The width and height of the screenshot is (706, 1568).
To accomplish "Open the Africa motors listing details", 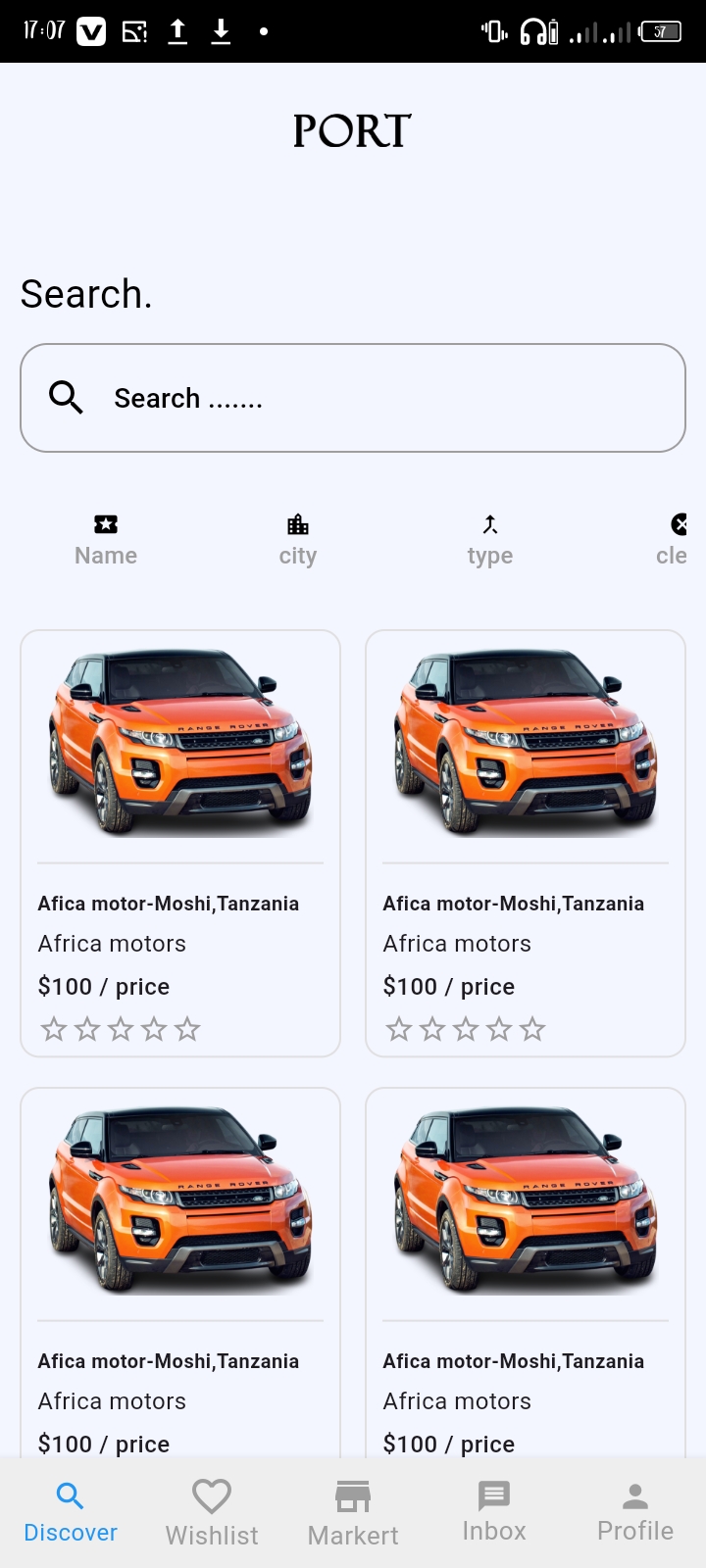I will click(111, 943).
